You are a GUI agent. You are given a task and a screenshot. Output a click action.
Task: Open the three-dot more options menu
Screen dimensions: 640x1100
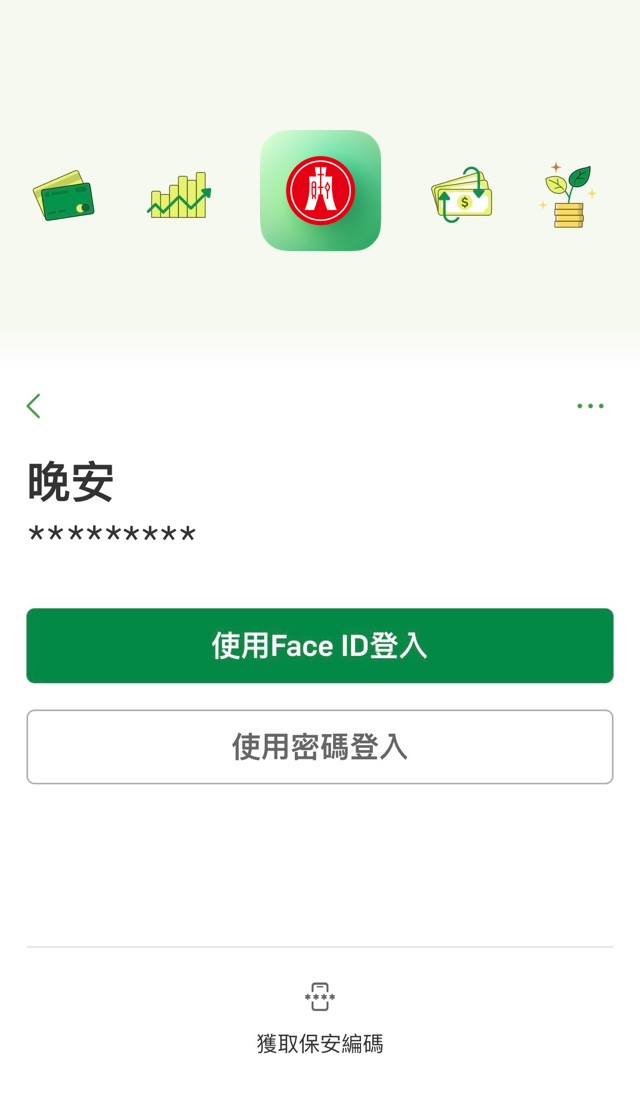[590, 406]
